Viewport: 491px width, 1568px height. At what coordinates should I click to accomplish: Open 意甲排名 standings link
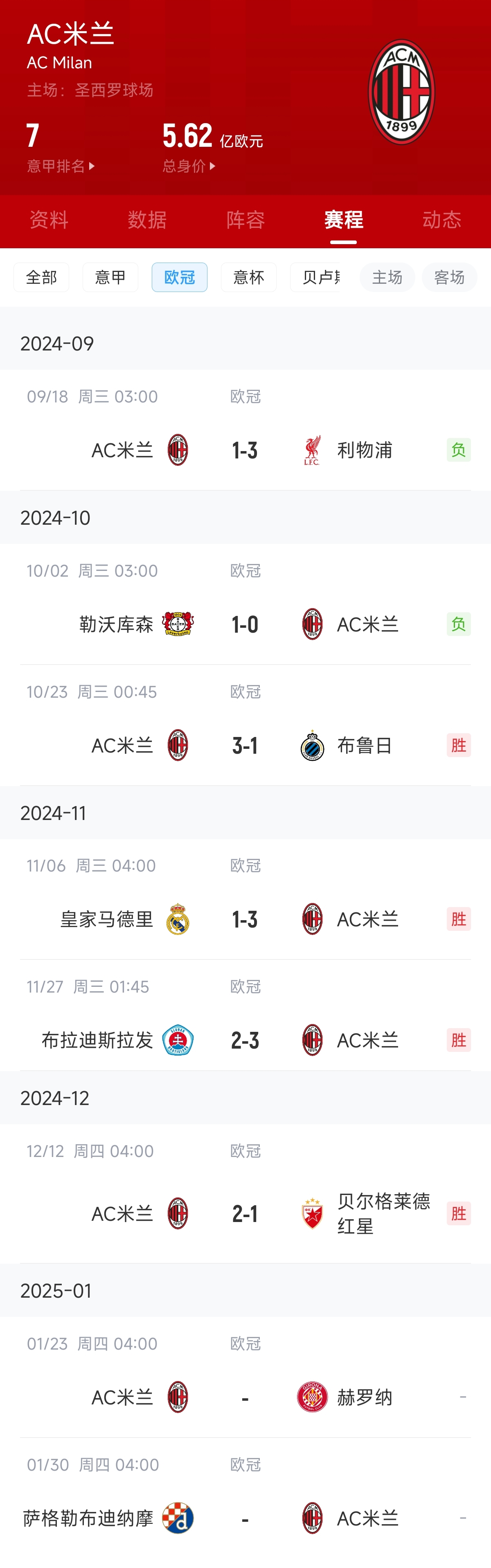(61, 166)
